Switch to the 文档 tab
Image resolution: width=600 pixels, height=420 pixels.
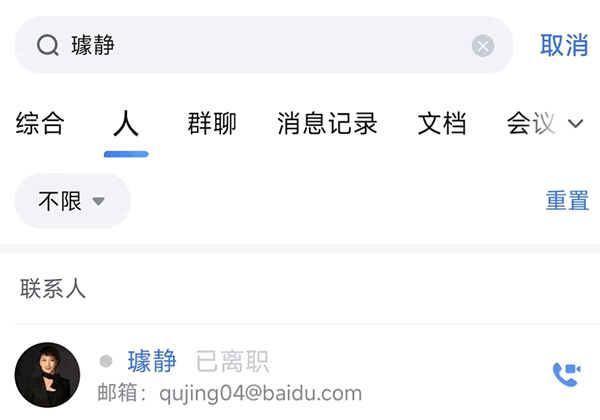(x=442, y=124)
